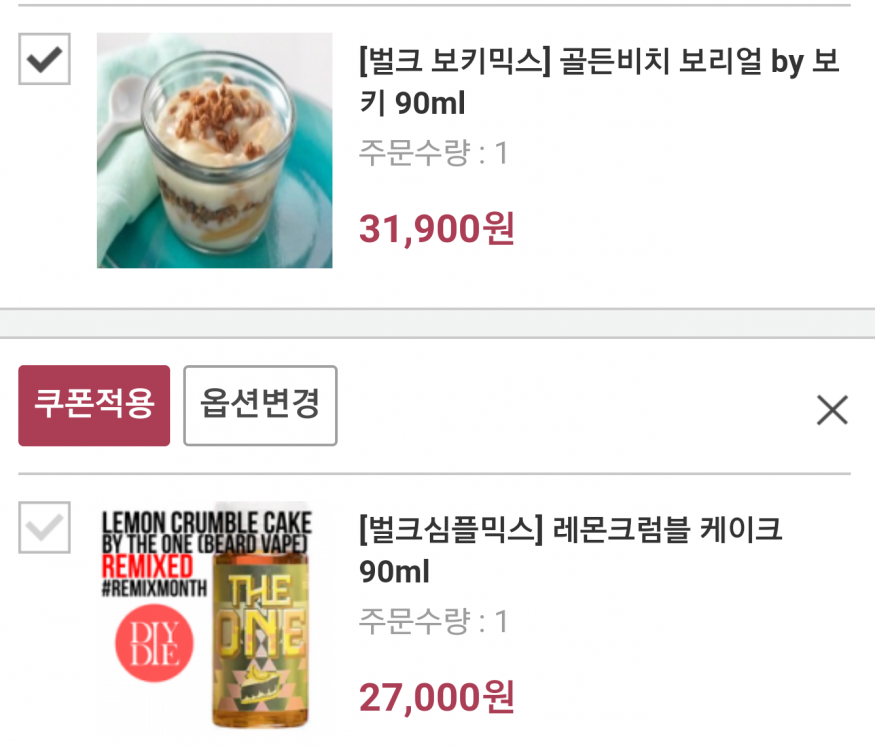The height and width of the screenshot is (748, 875).
Task: Remove the 레몬크럼블 케이크 item from the cart
Action: click(831, 410)
